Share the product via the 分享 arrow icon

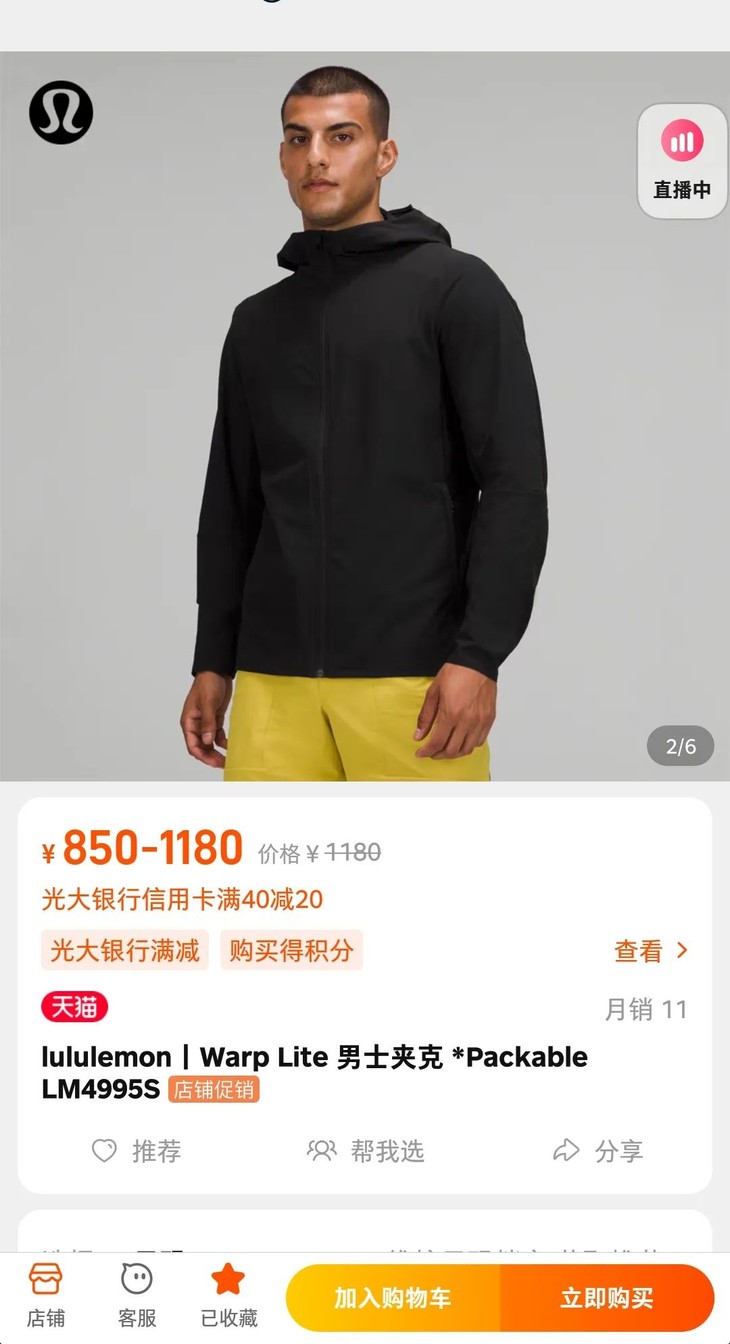(x=567, y=1151)
